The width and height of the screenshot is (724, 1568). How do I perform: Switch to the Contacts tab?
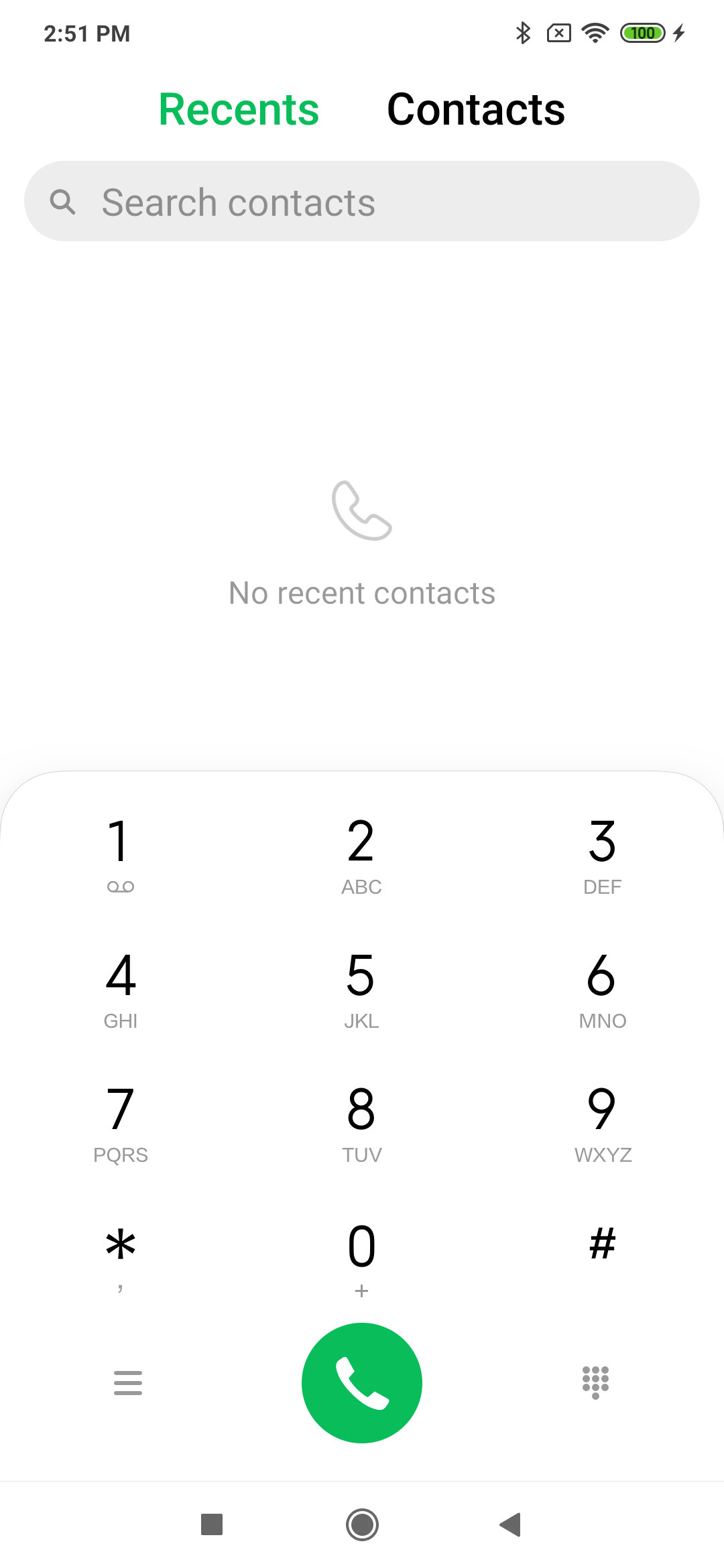476,110
